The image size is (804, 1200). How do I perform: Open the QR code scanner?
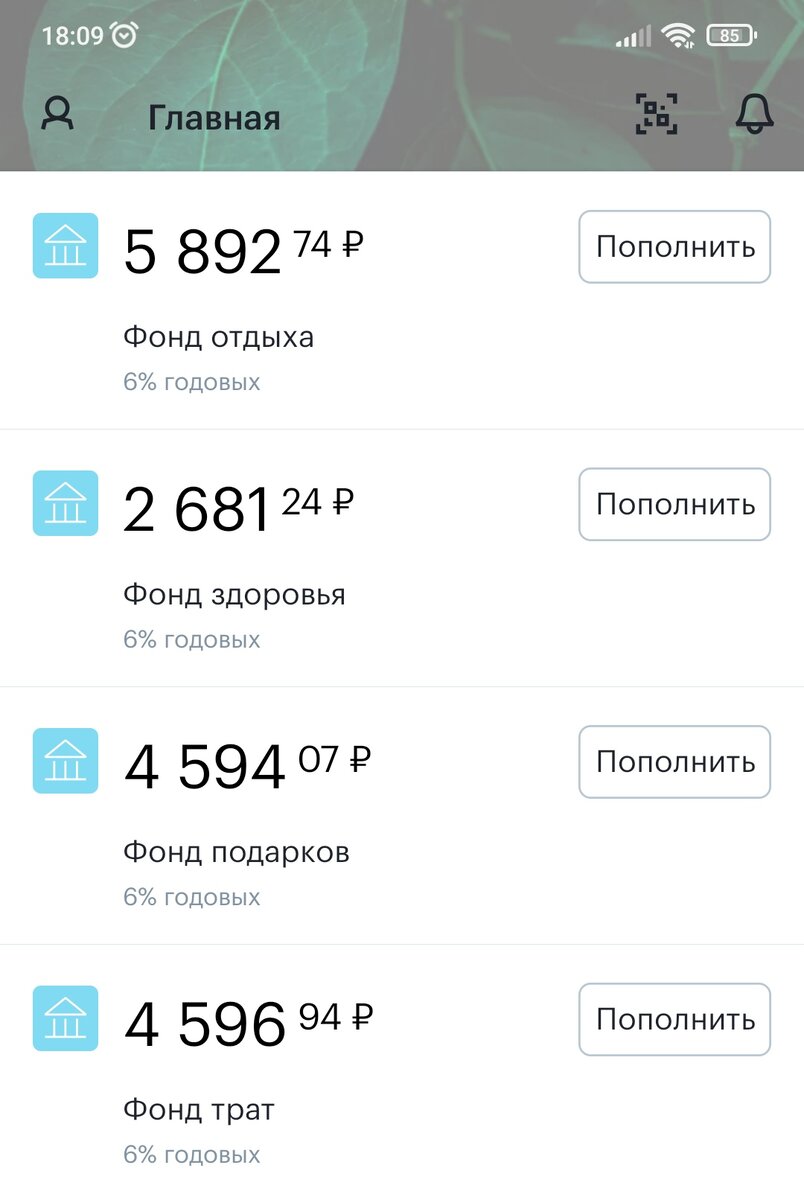657,114
